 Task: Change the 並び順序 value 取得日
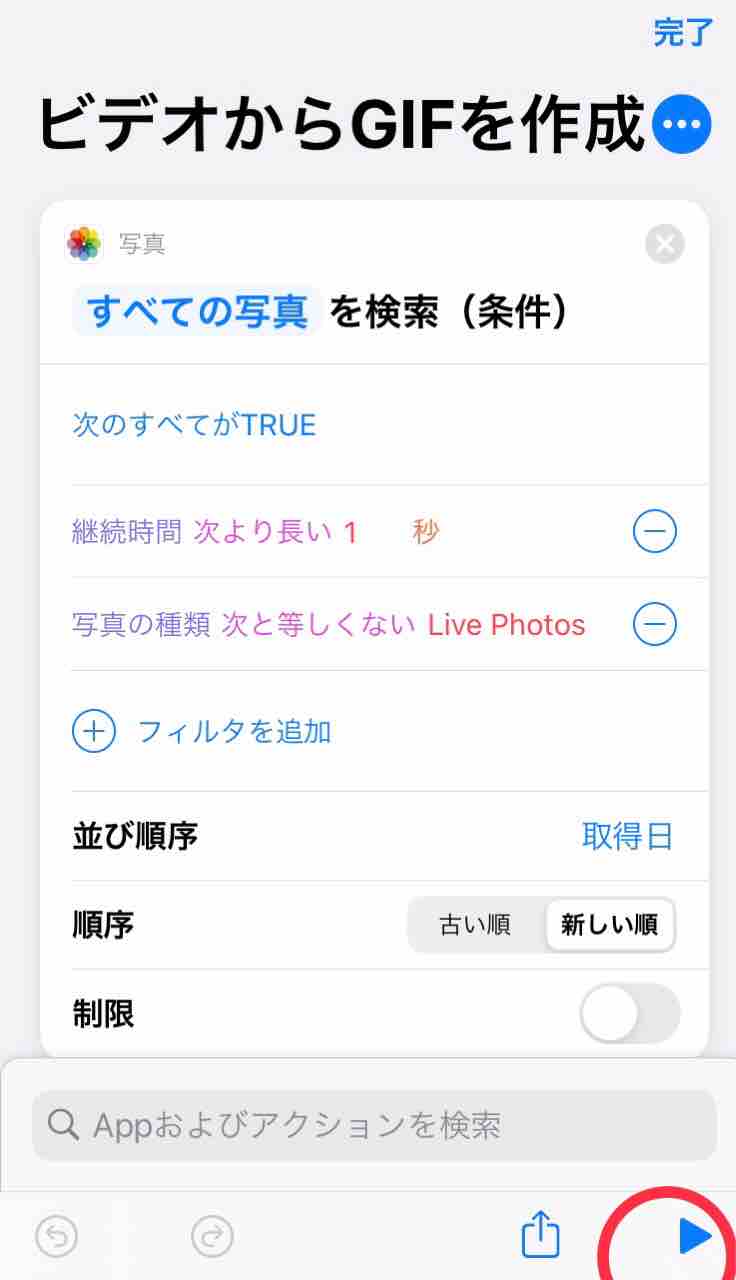point(627,836)
